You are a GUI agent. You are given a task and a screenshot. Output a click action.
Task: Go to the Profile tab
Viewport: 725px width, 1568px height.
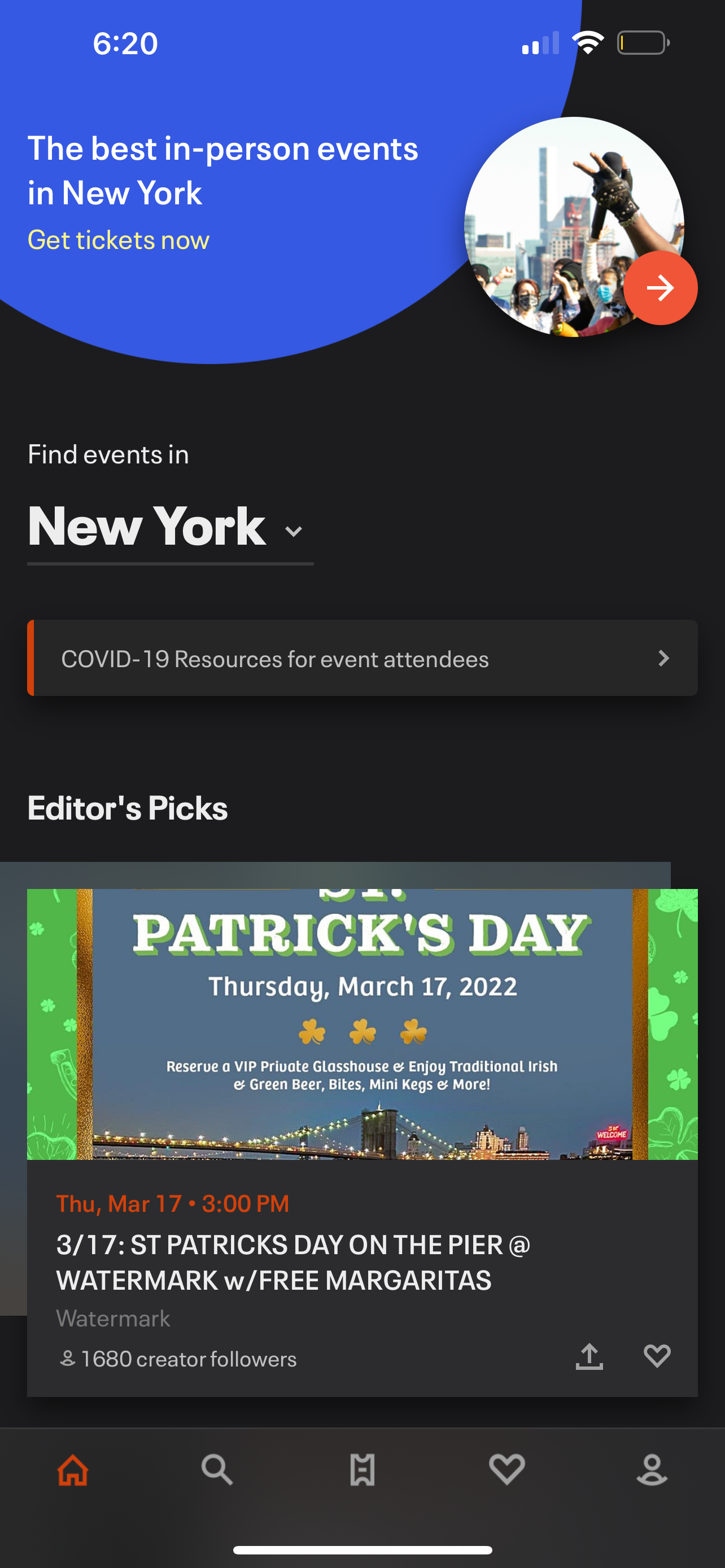652,1469
